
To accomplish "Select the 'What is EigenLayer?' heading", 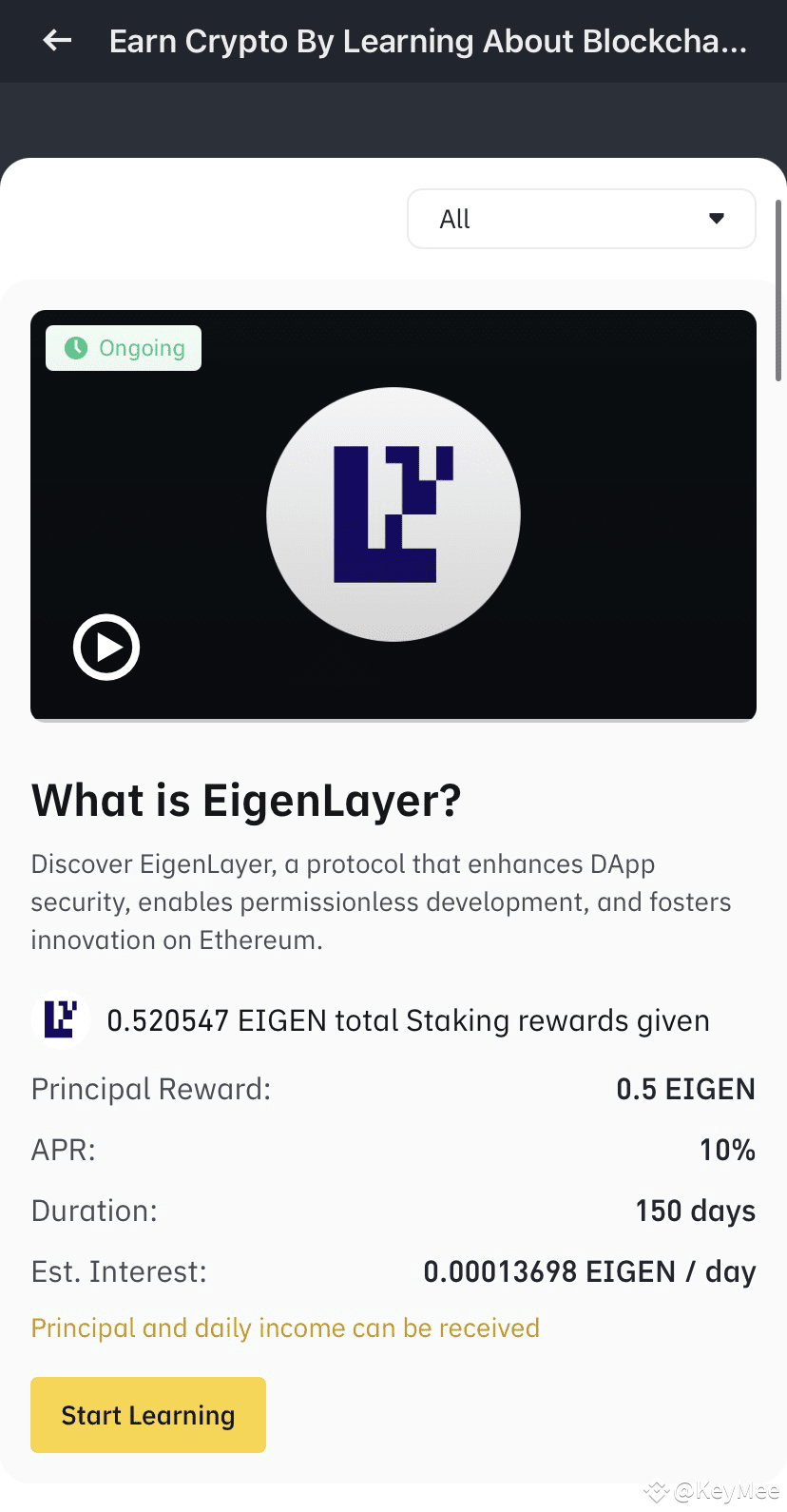I will 246,800.
